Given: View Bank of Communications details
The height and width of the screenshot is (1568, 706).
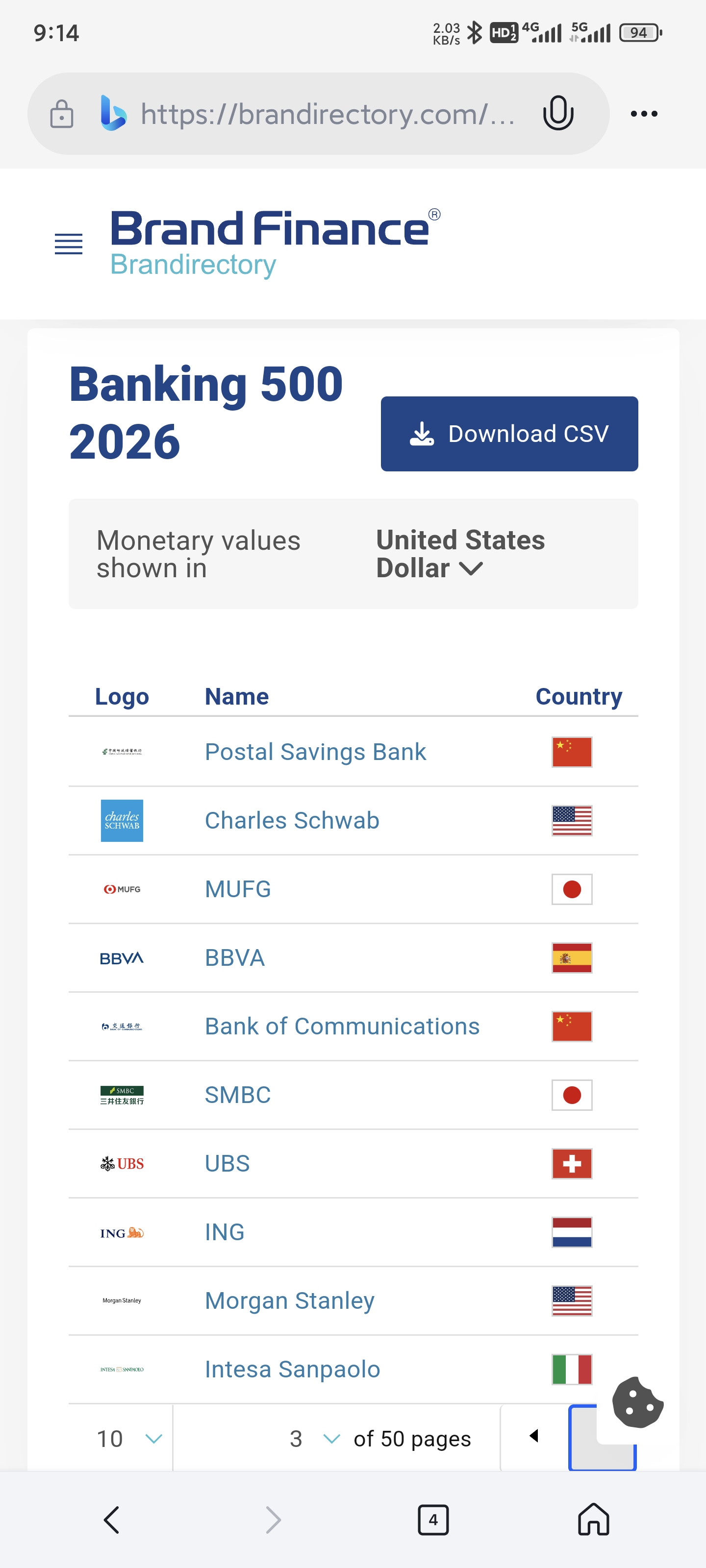Looking at the screenshot, I should [x=342, y=1027].
